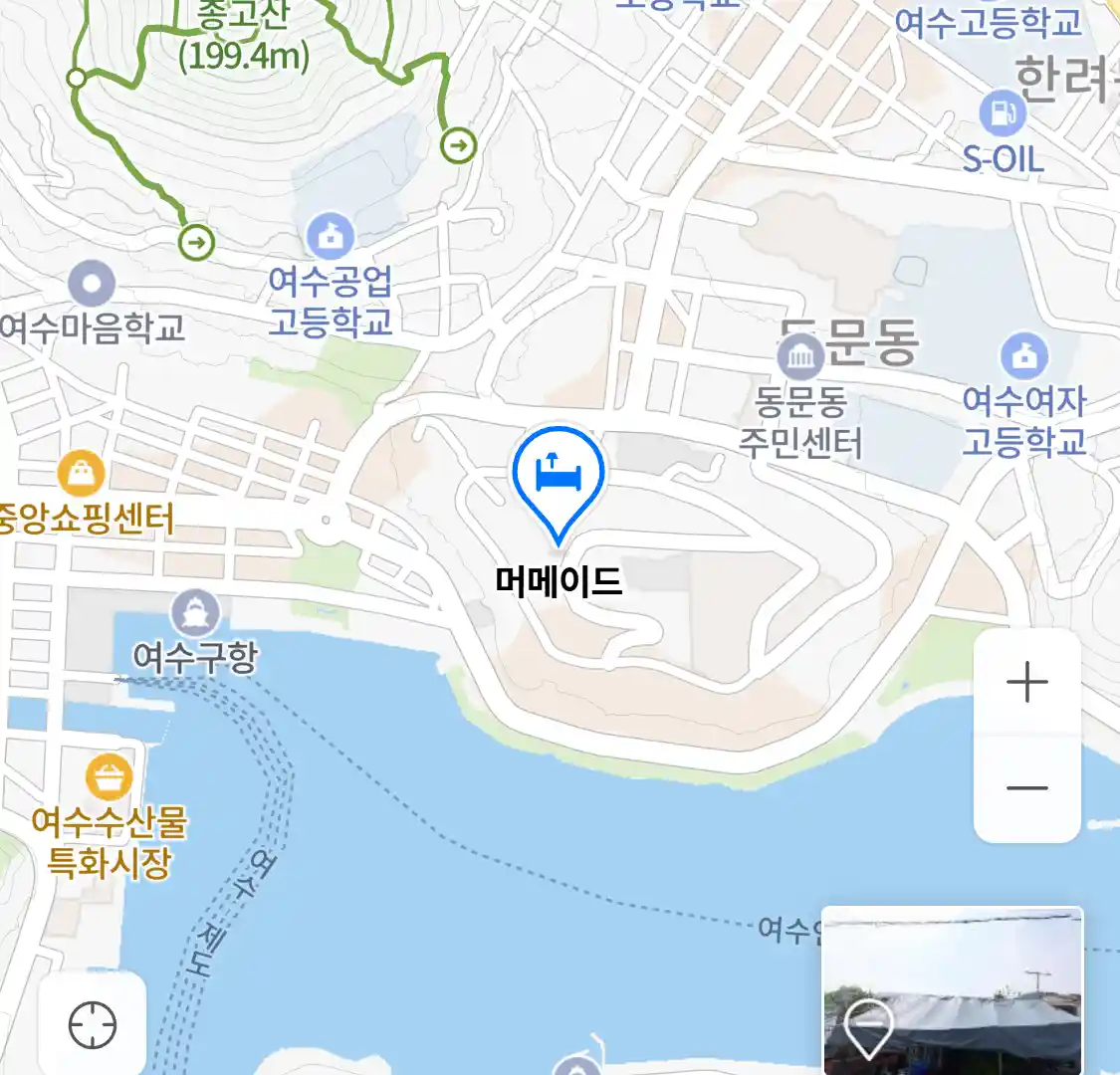Tap the S-OIL gas station marker
The width and height of the screenshot is (1120, 1075).
[x=1003, y=114]
